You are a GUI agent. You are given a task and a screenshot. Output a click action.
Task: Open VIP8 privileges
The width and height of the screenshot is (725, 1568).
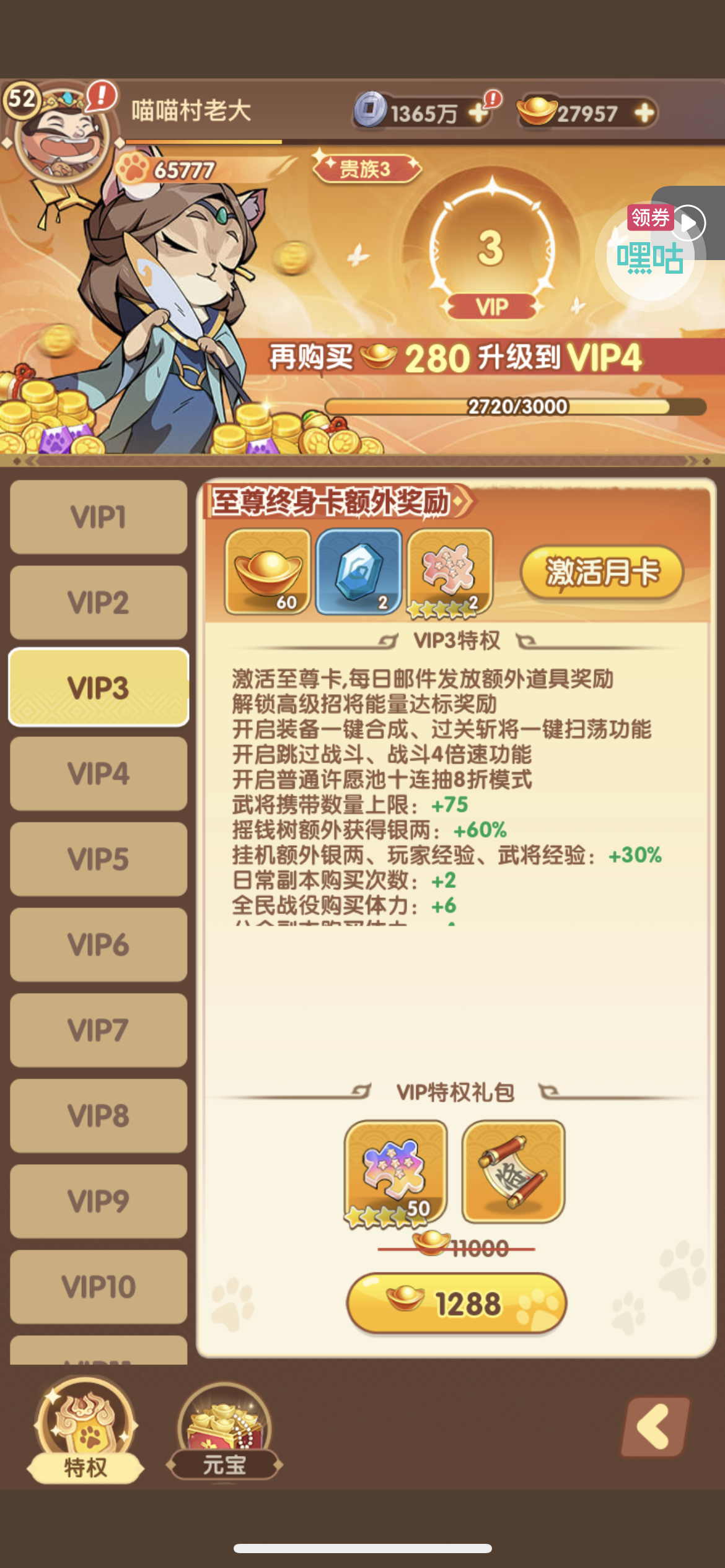click(x=99, y=1115)
